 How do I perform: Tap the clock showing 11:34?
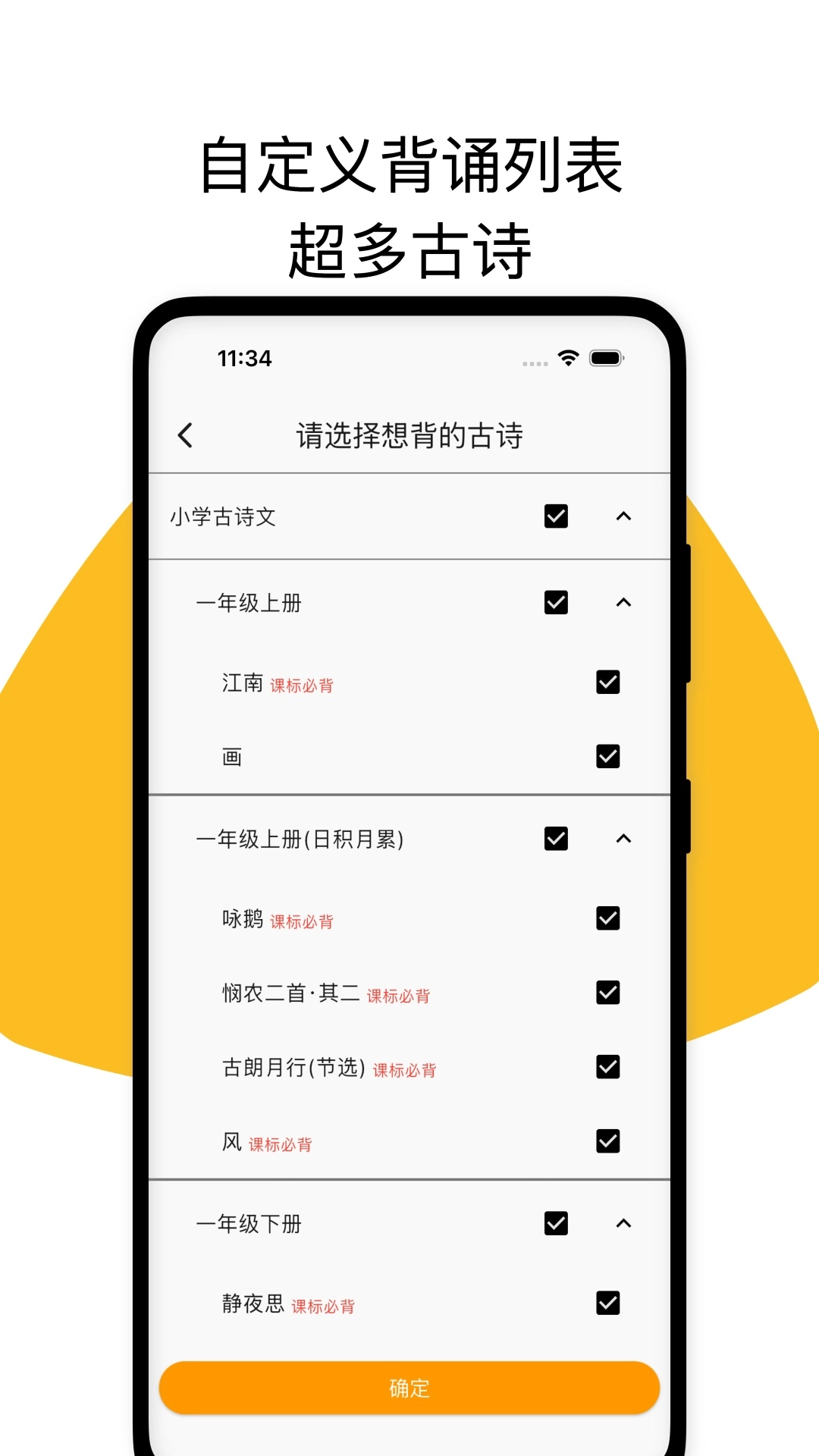coord(244,359)
